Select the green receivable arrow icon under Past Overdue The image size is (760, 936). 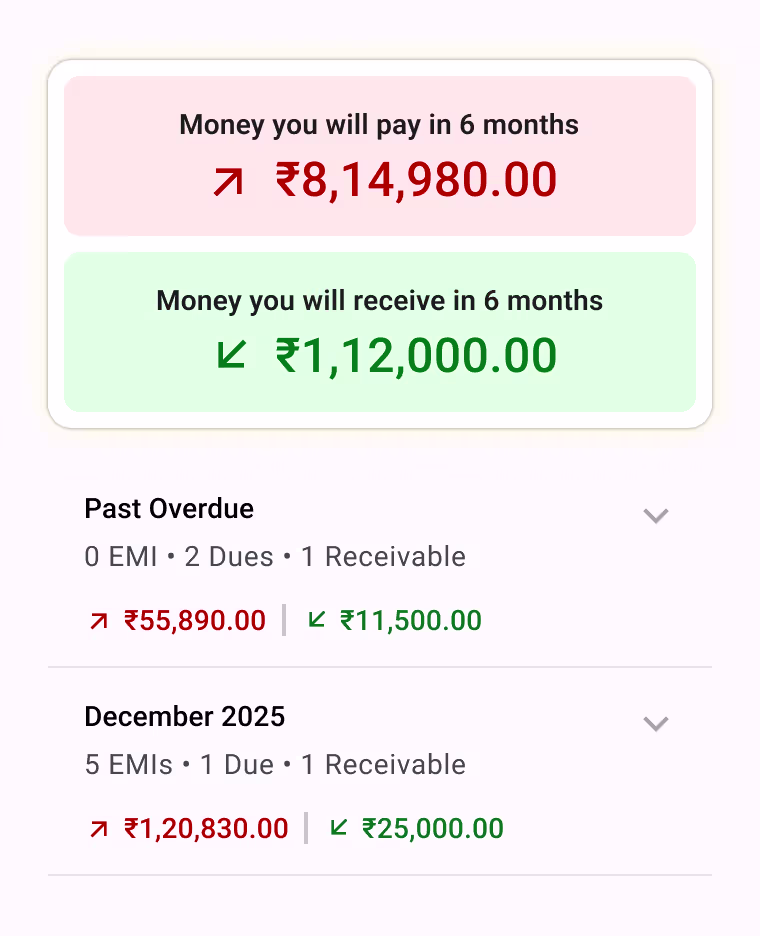click(x=315, y=620)
